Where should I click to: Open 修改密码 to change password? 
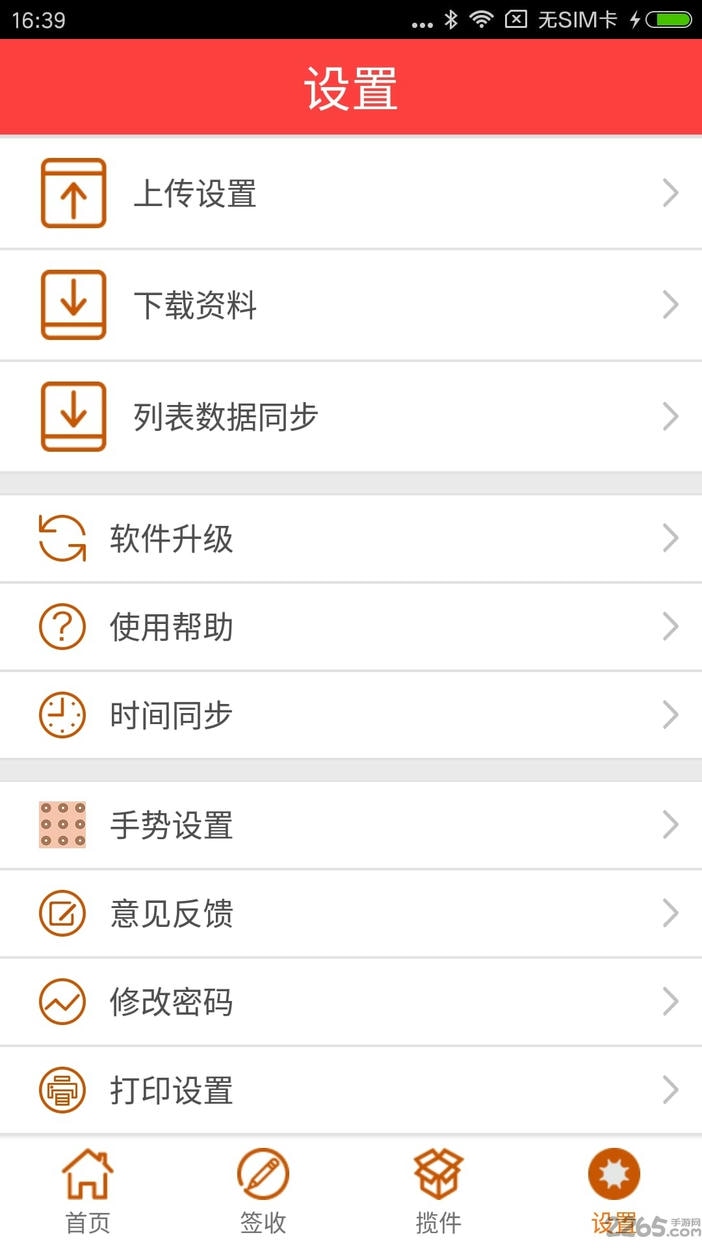pos(350,1001)
